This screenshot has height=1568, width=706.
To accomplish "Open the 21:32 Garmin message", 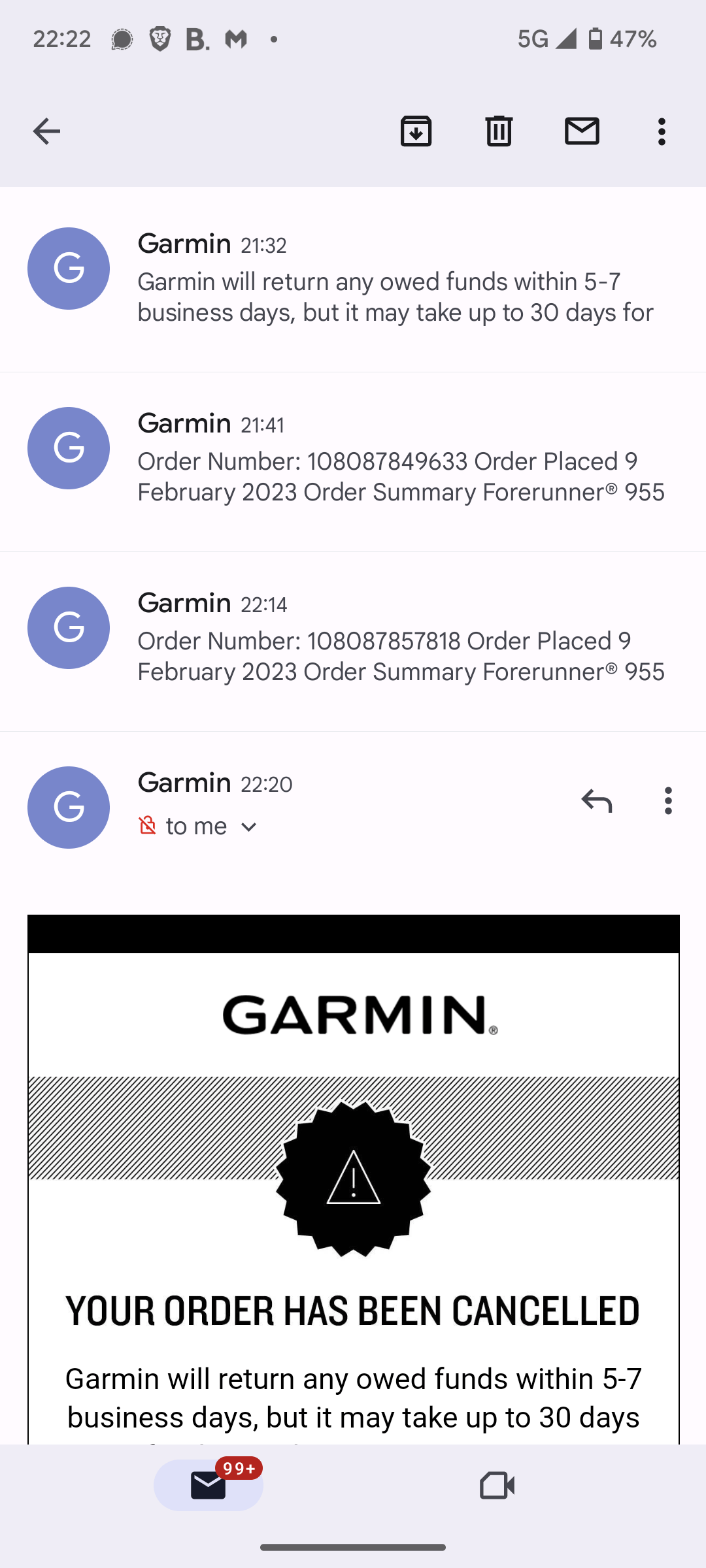I will [353, 278].
